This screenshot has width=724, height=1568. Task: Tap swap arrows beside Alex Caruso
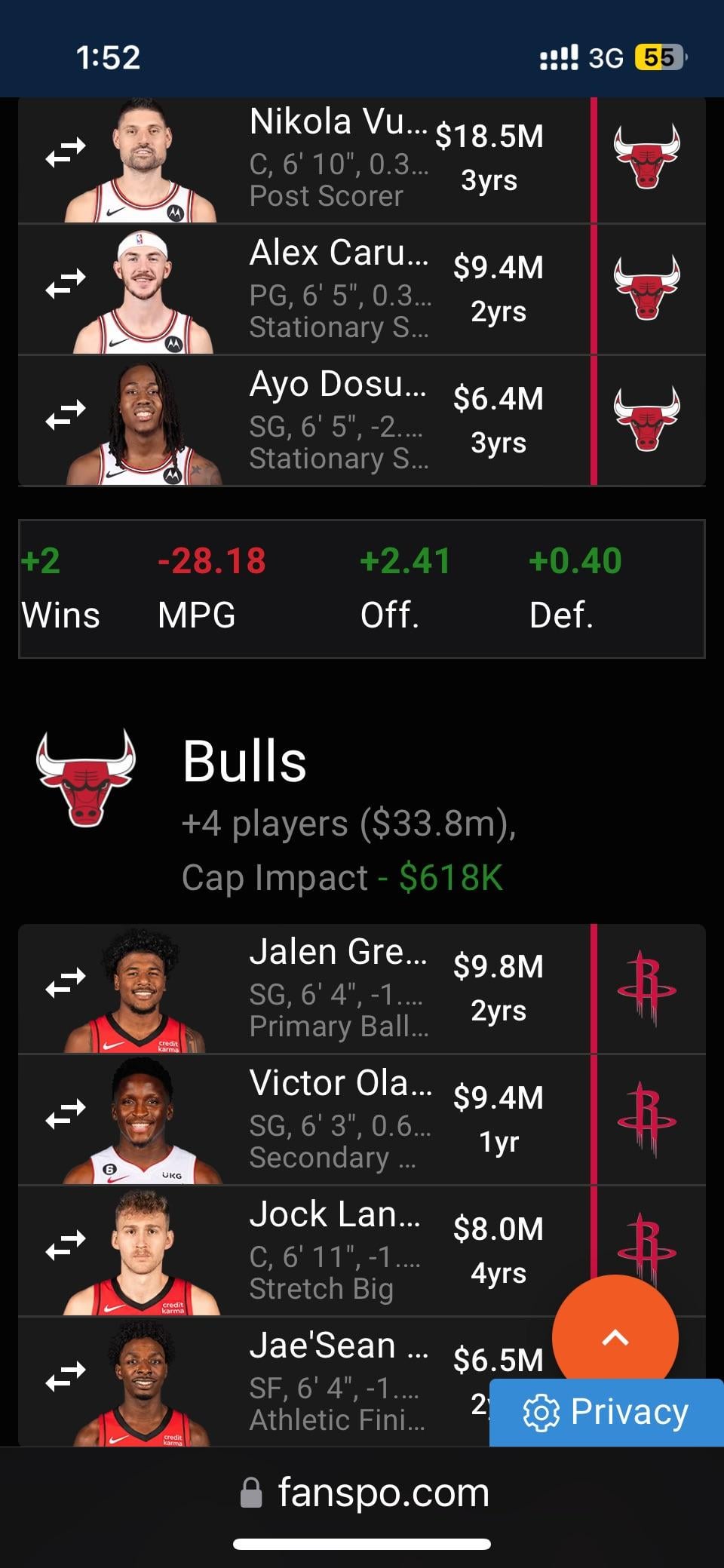[66, 284]
